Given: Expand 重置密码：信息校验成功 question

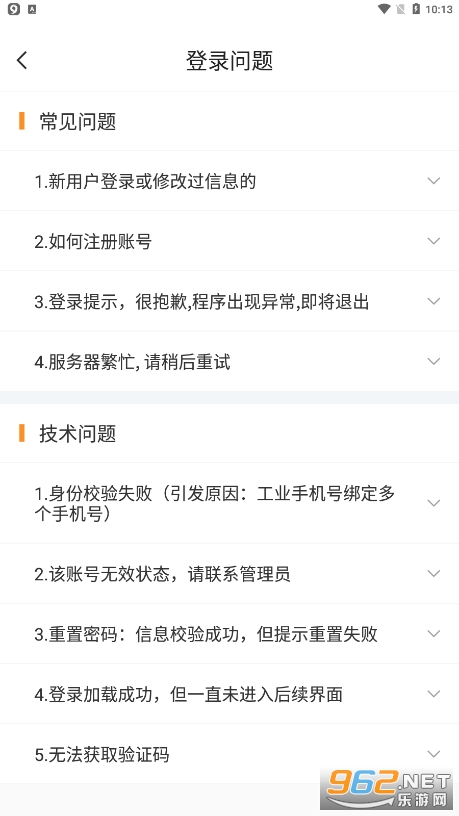Looking at the screenshot, I should [x=230, y=634].
